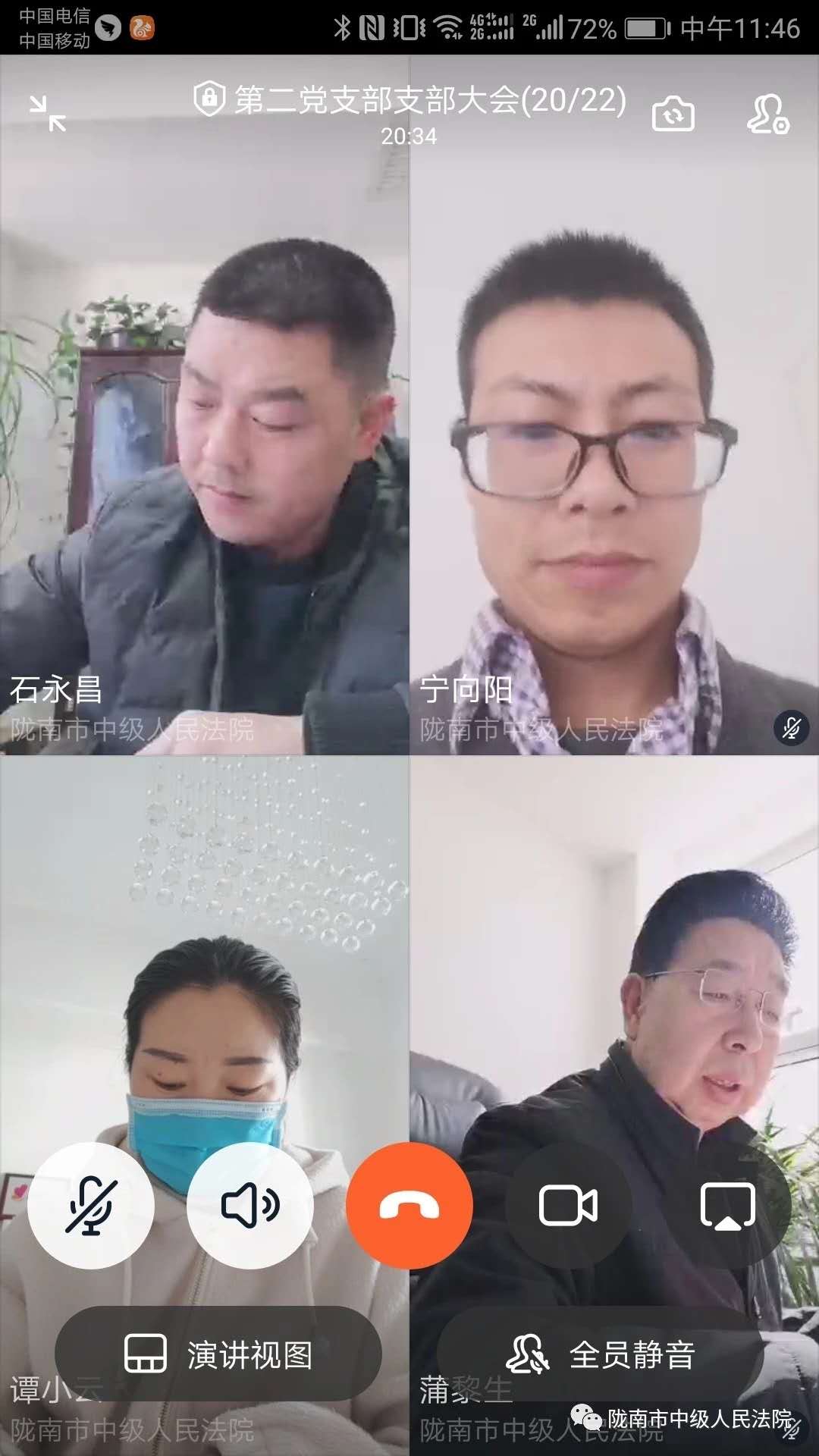Select 宁向阳's video tile
819x1456 pixels.
point(614,455)
